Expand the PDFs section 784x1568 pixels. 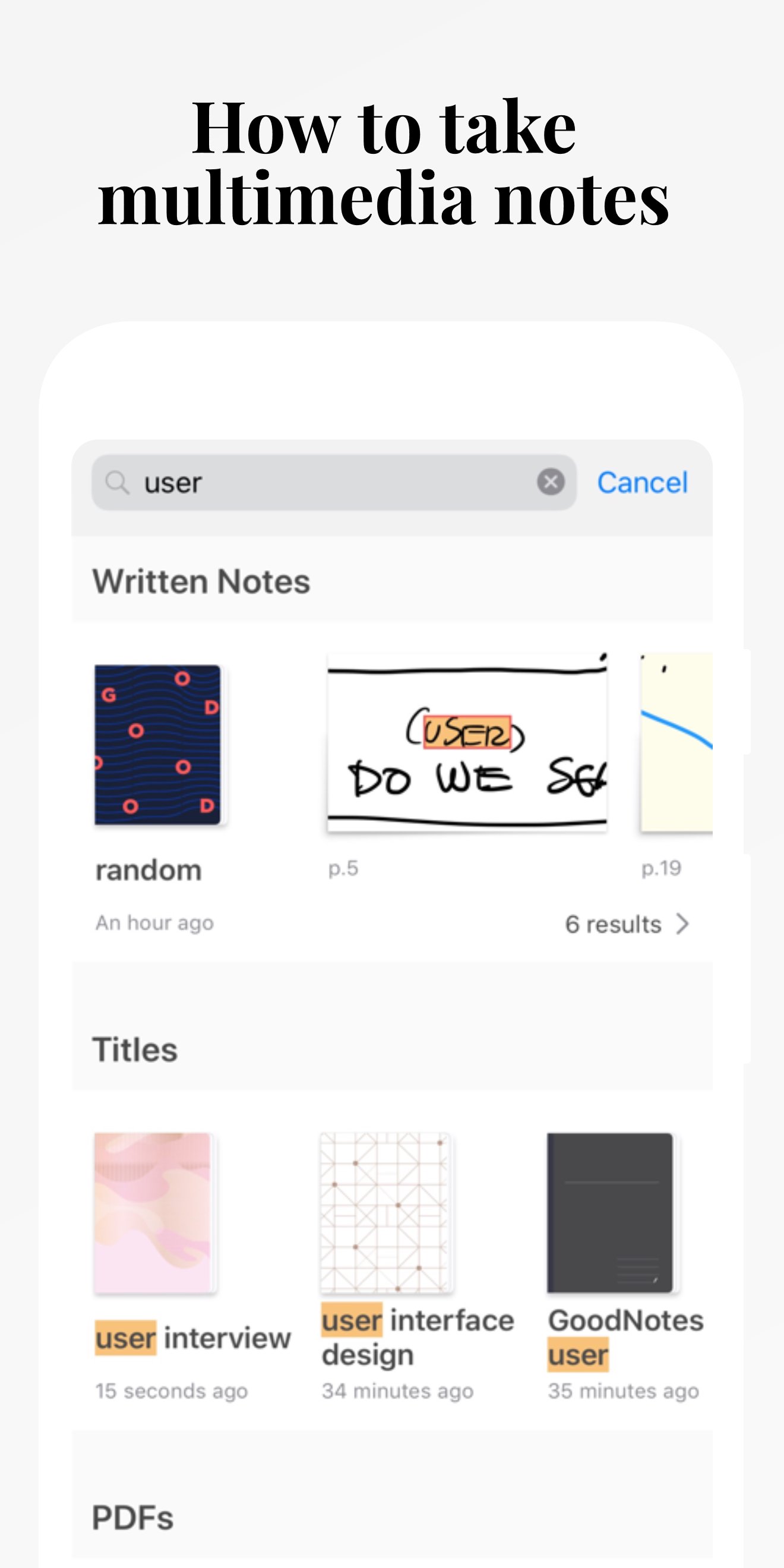tap(132, 1518)
